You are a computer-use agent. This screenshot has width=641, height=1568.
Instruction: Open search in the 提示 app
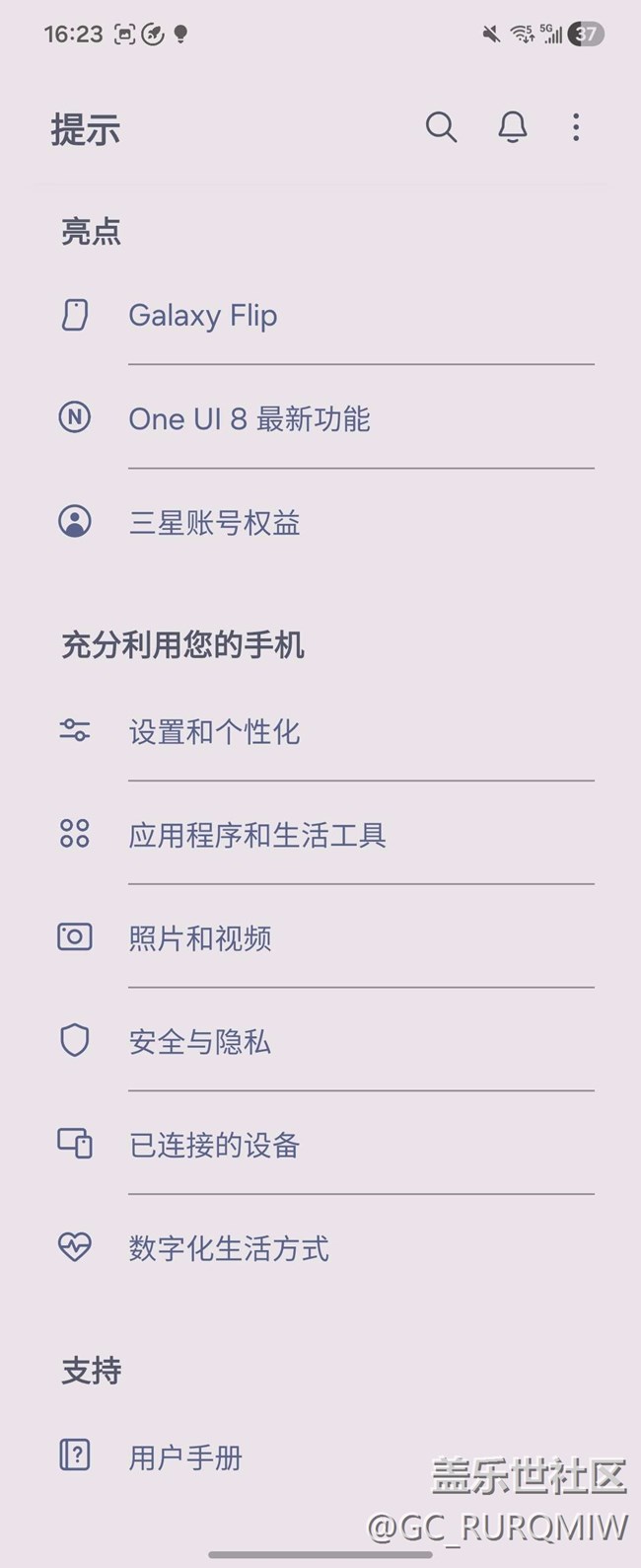click(x=441, y=127)
